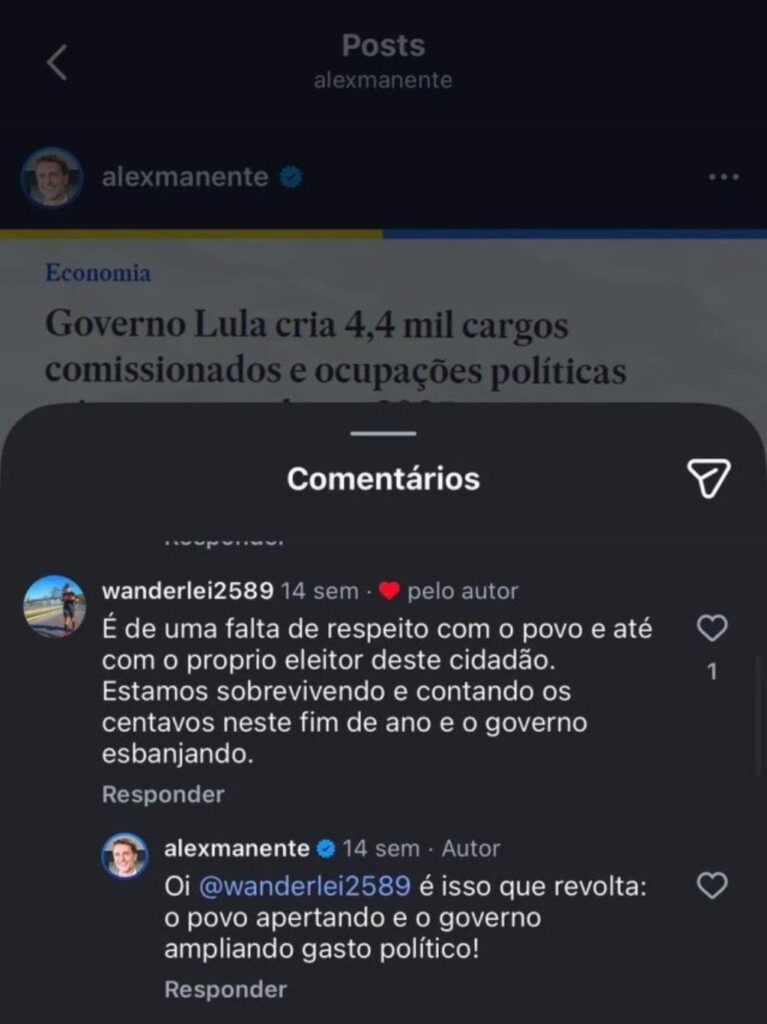Open the @wanderlei2589 mention link

305,886
